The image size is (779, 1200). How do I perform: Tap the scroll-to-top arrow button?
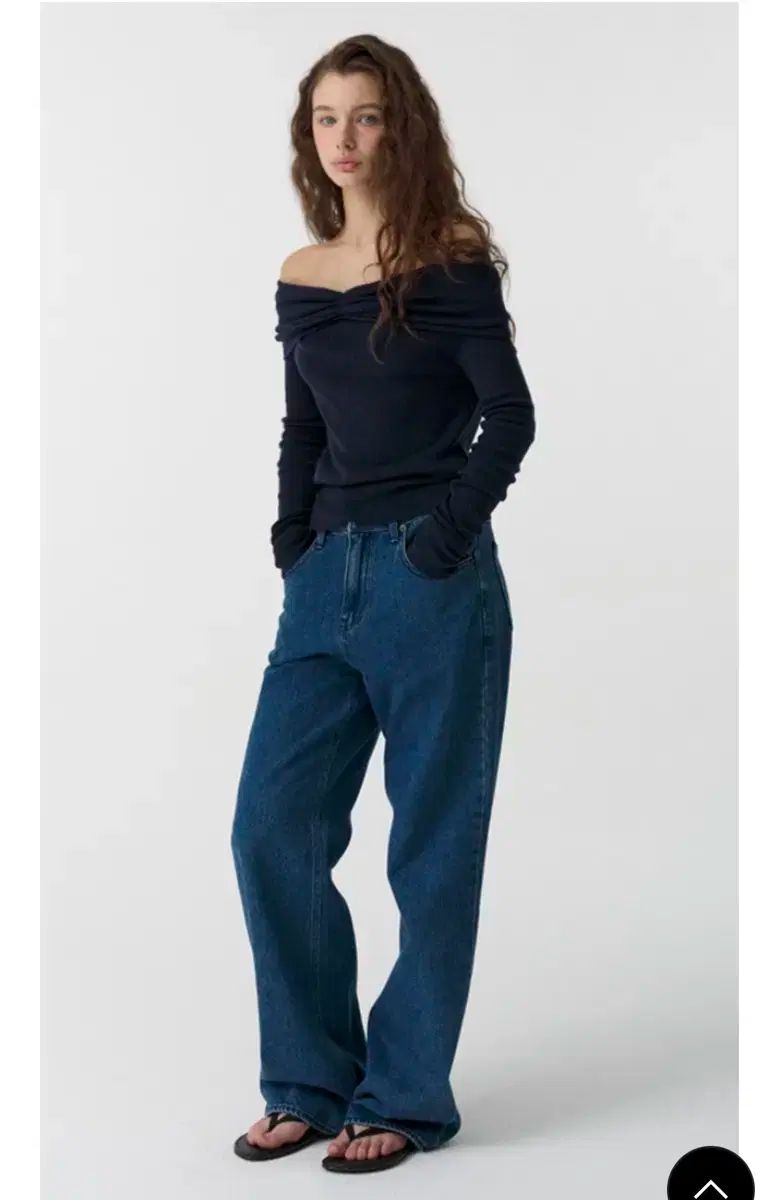pyautogui.click(x=710, y=1176)
